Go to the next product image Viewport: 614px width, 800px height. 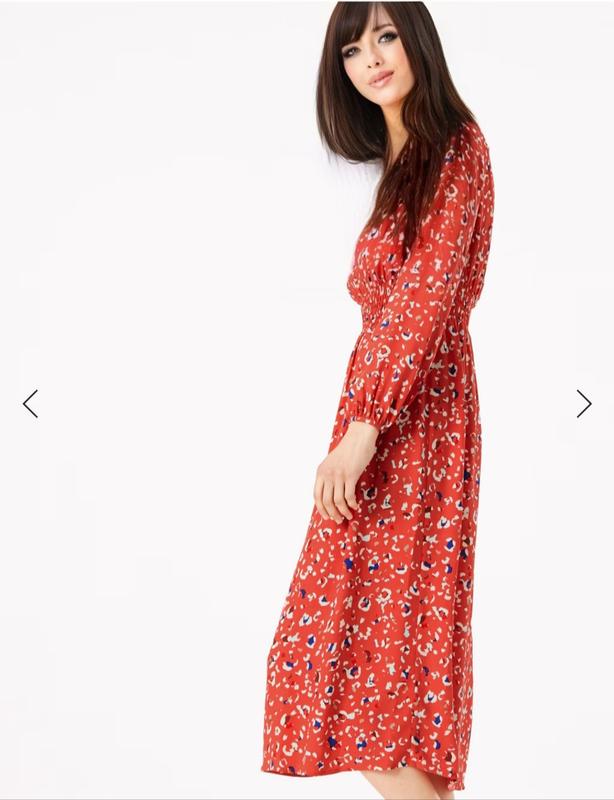click(584, 404)
